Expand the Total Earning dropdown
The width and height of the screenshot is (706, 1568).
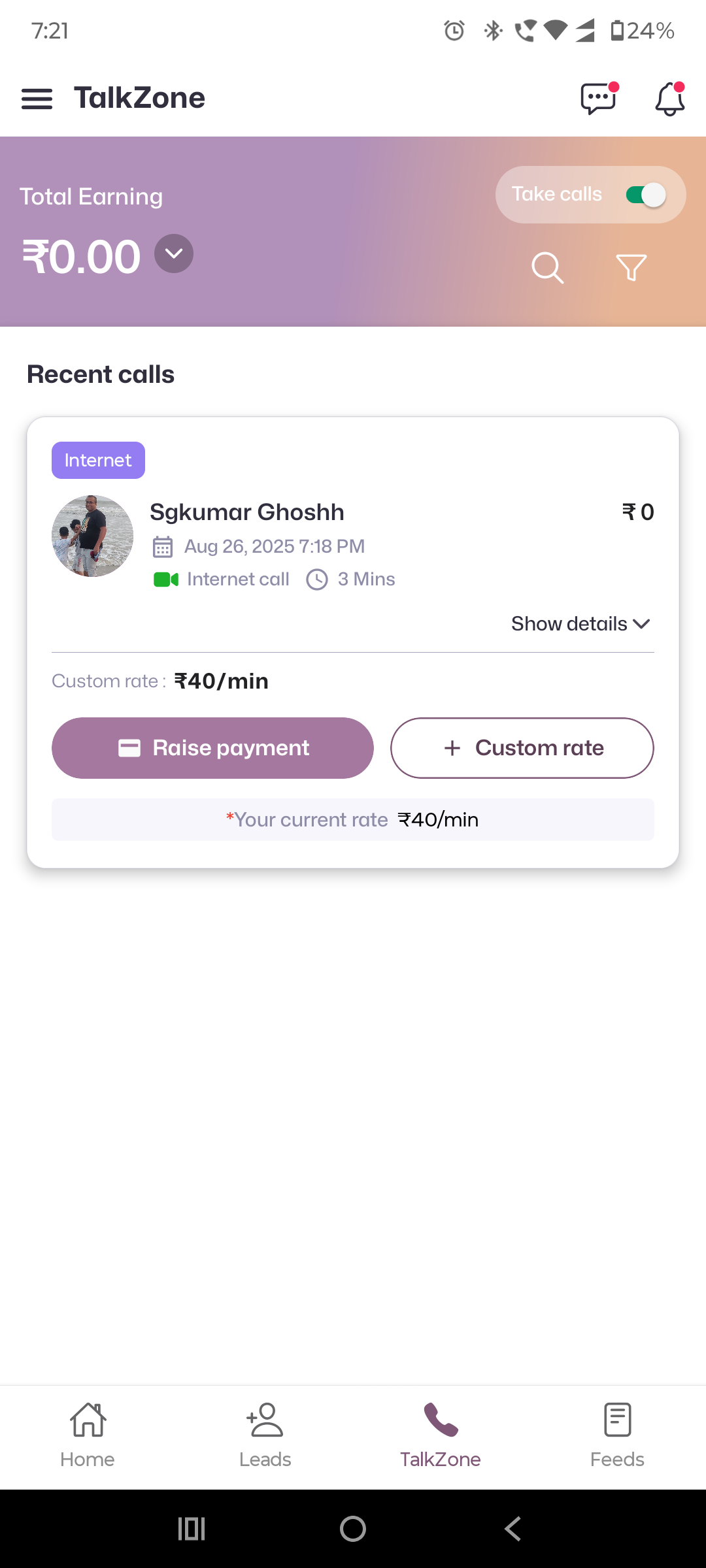174,253
